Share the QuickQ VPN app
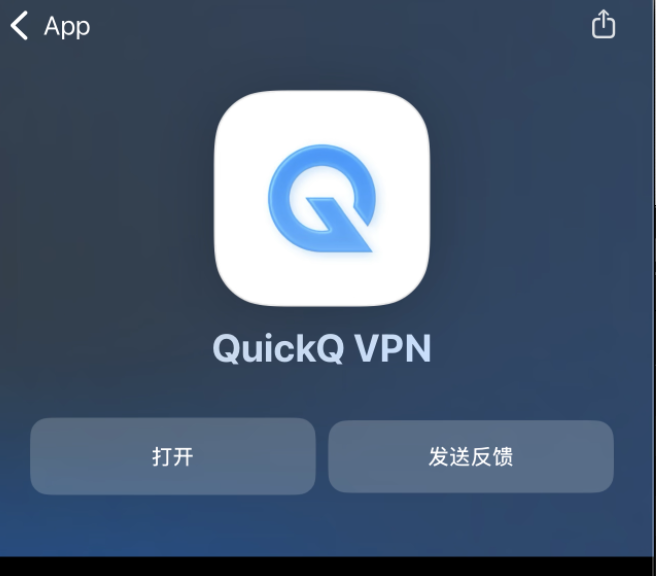The width and height of the screenshot is (656, 576). click(x=603, y=25)
